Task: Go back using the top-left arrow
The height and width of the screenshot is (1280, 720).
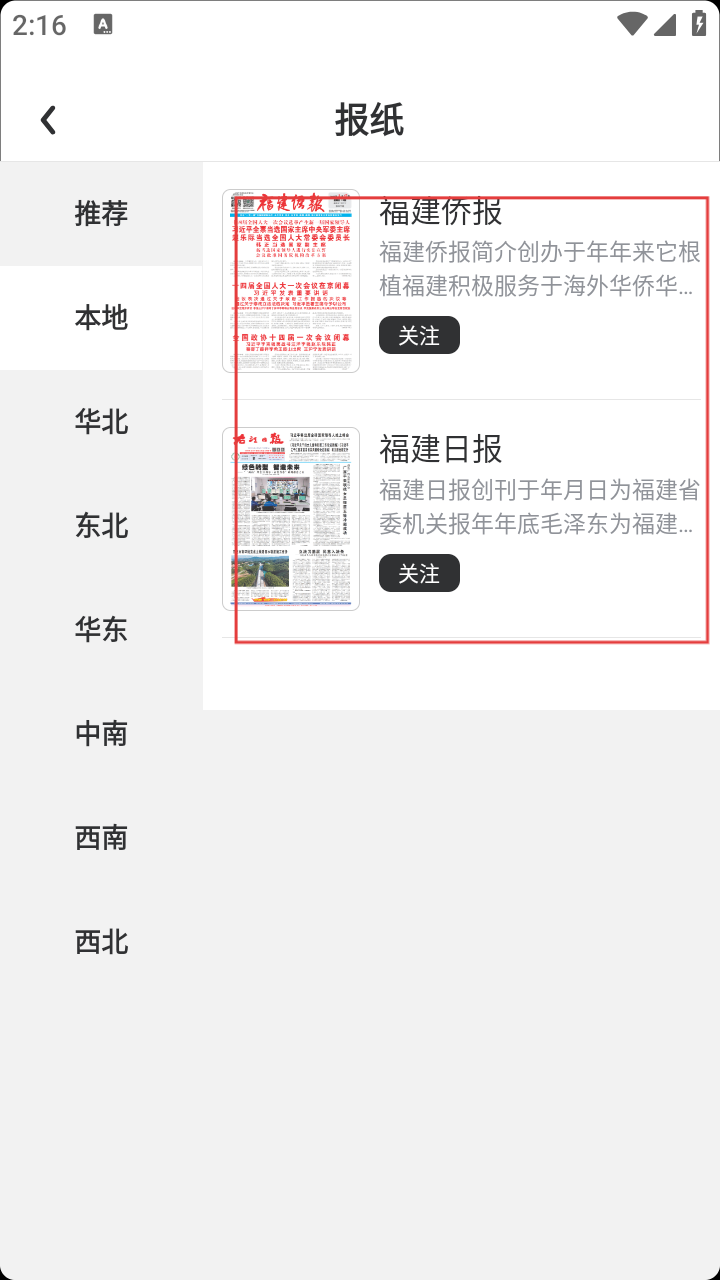Action: (48, 120)
